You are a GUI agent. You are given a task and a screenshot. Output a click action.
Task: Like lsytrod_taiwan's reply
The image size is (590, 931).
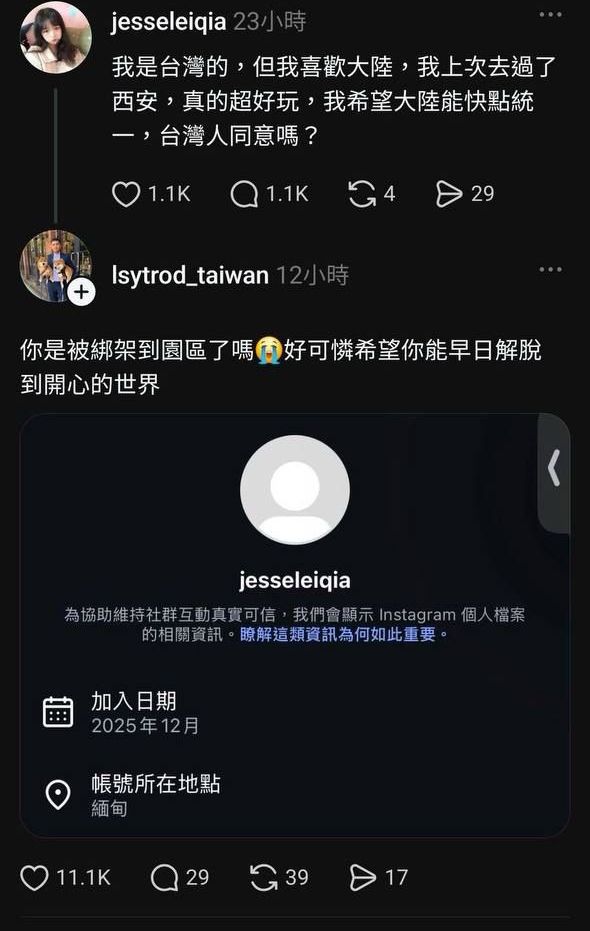(34, 878)
